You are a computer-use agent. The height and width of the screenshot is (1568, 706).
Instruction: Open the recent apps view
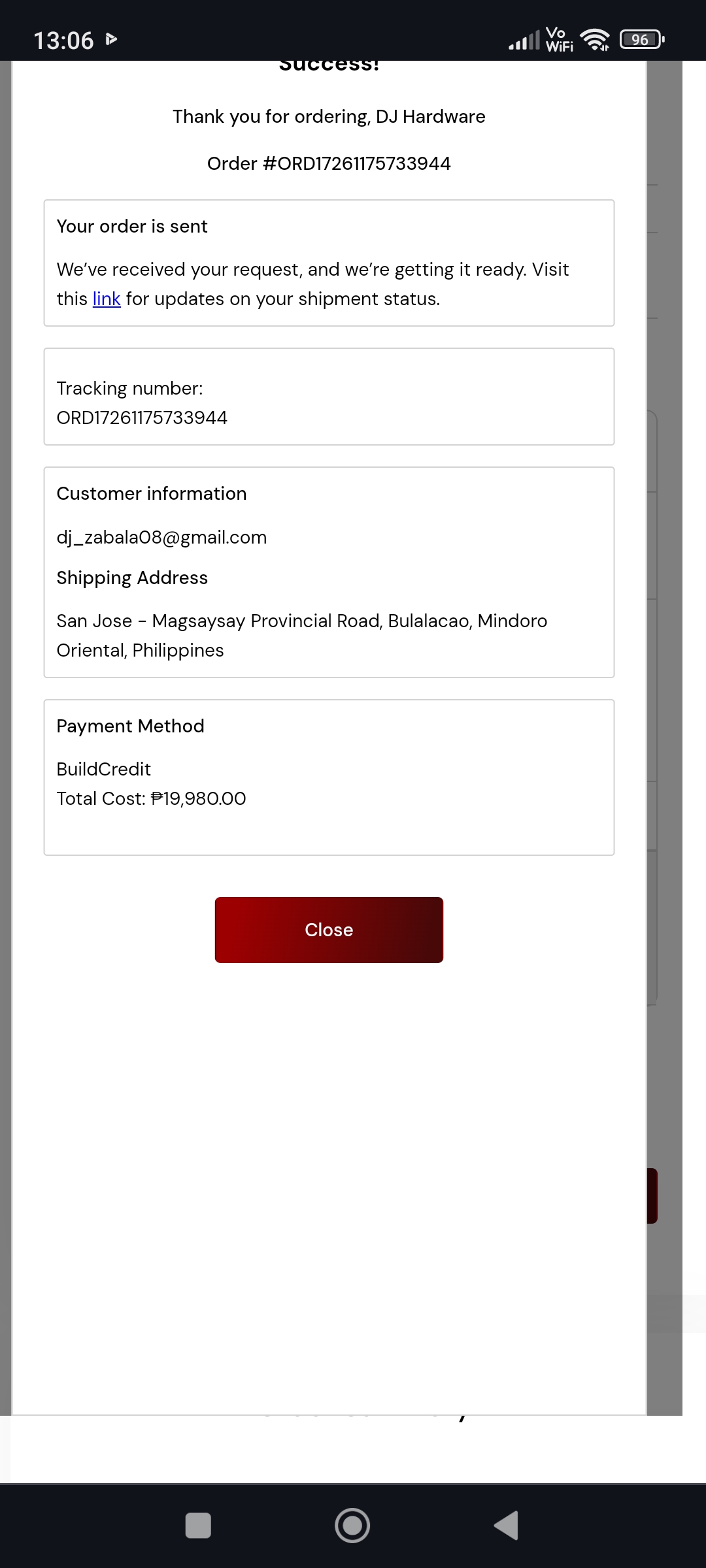(x=198, y=1526)
